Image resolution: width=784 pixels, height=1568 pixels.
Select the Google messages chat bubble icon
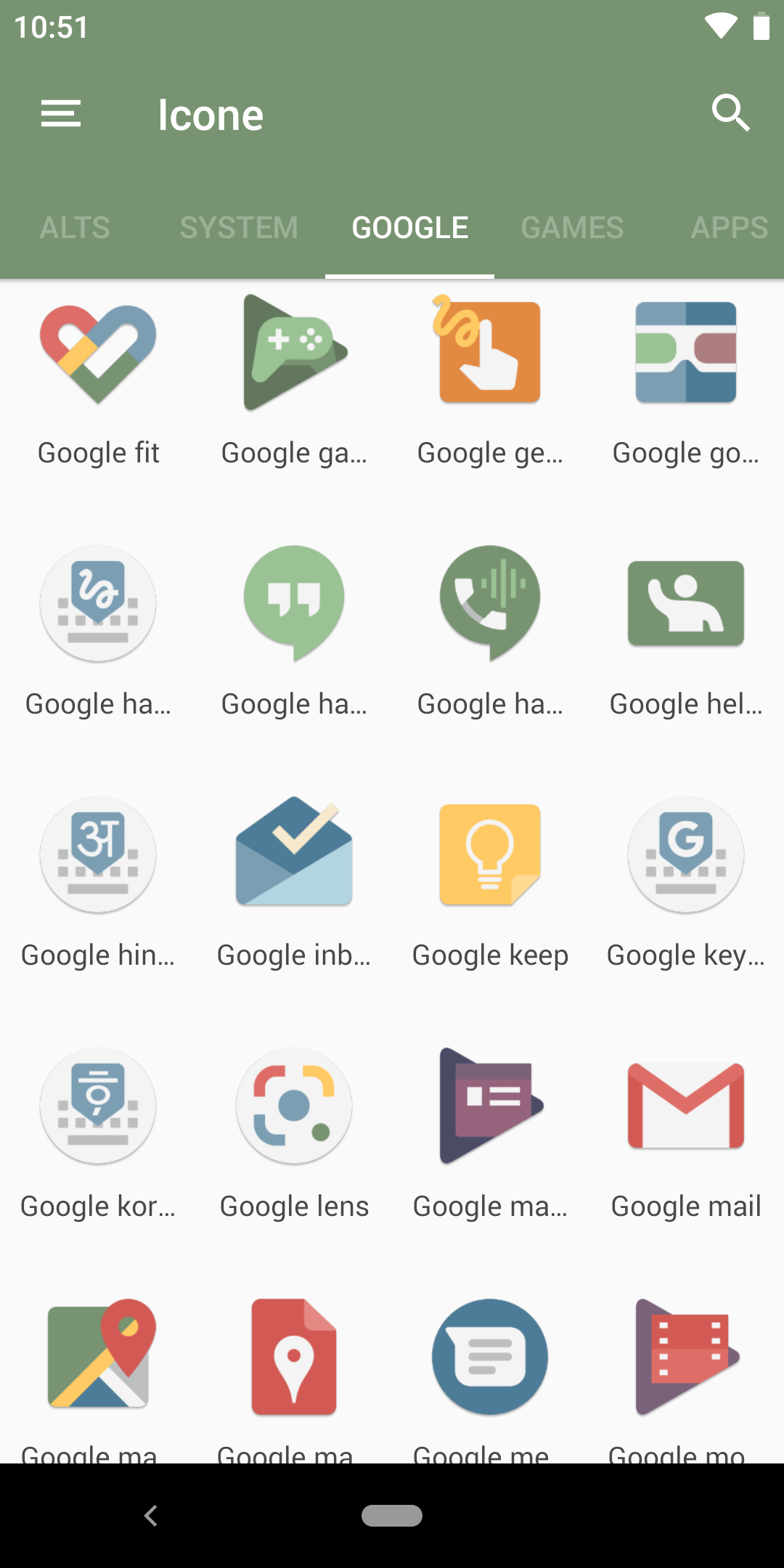(490, 1357)
